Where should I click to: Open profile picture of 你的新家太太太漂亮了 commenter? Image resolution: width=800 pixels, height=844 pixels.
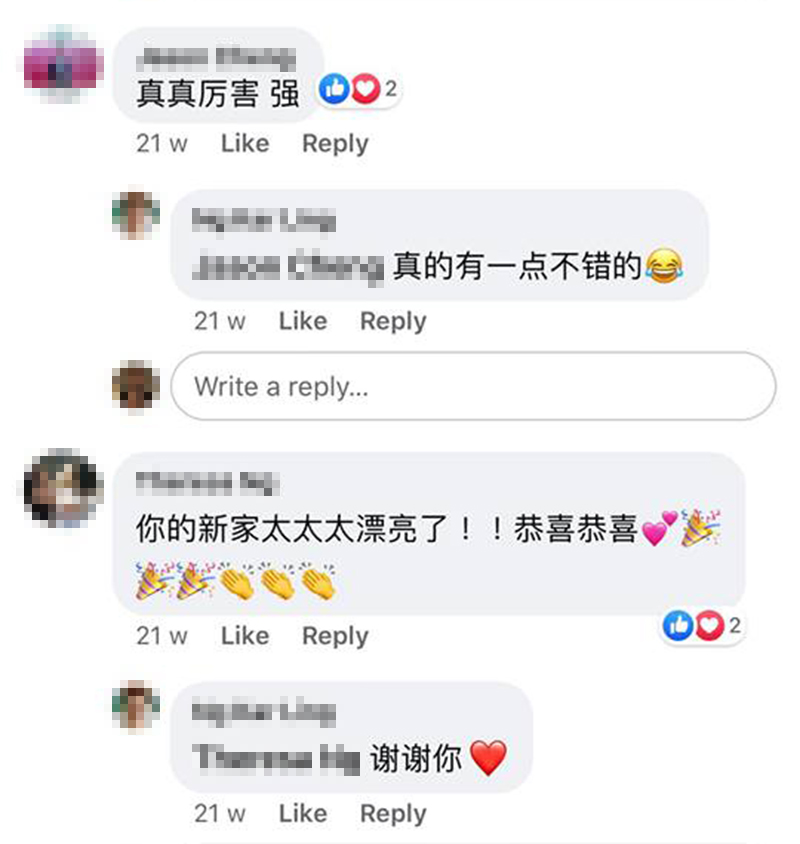62,487
